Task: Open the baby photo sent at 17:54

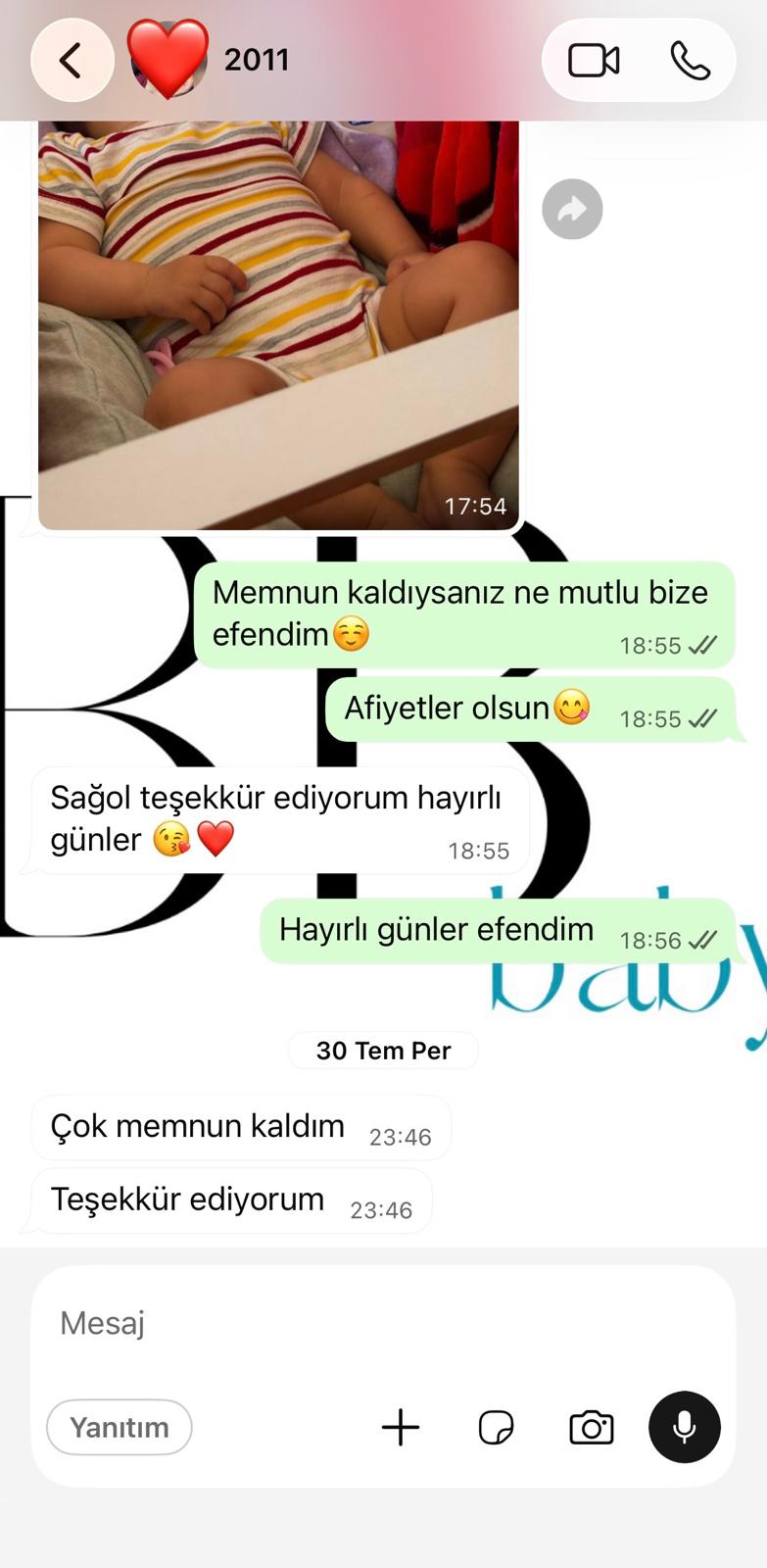Action: (278, 324)
